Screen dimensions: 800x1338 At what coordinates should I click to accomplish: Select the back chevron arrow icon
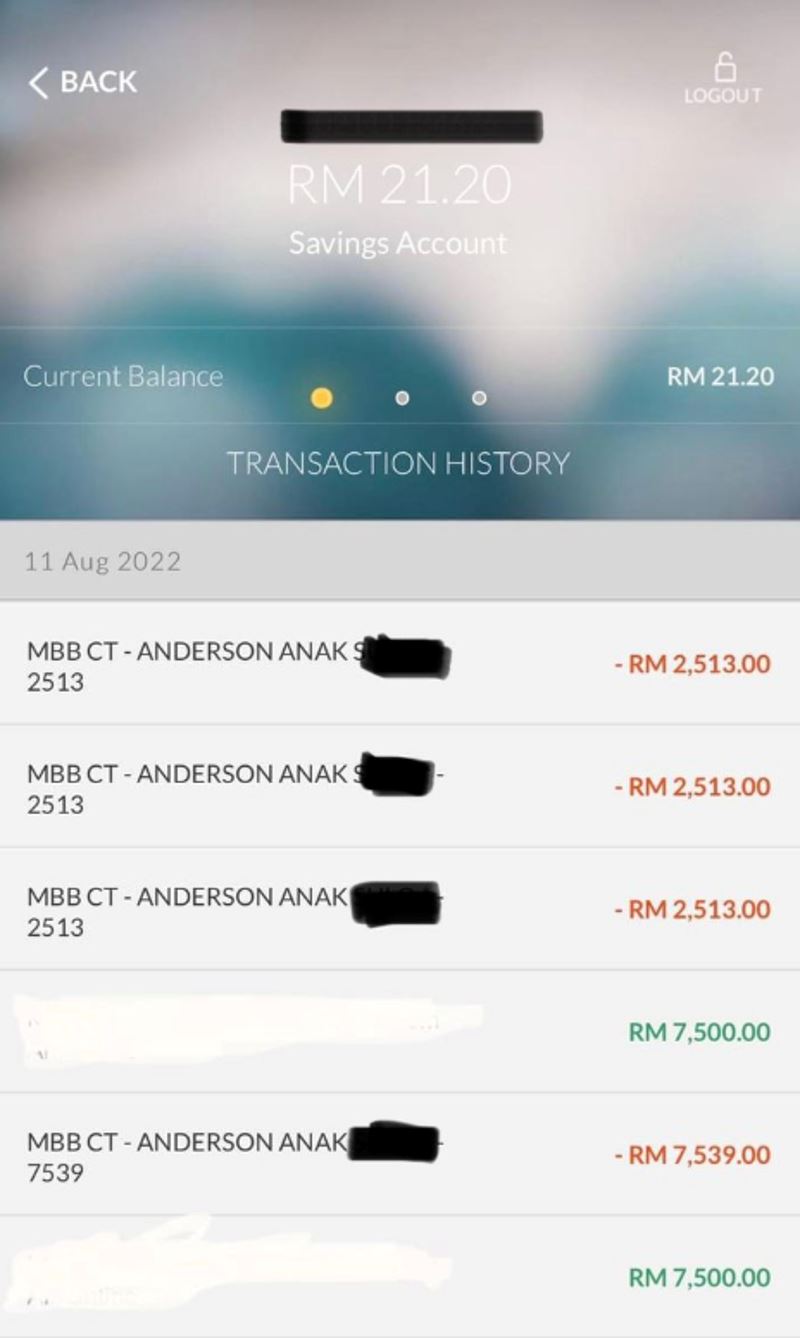[38, 82]
